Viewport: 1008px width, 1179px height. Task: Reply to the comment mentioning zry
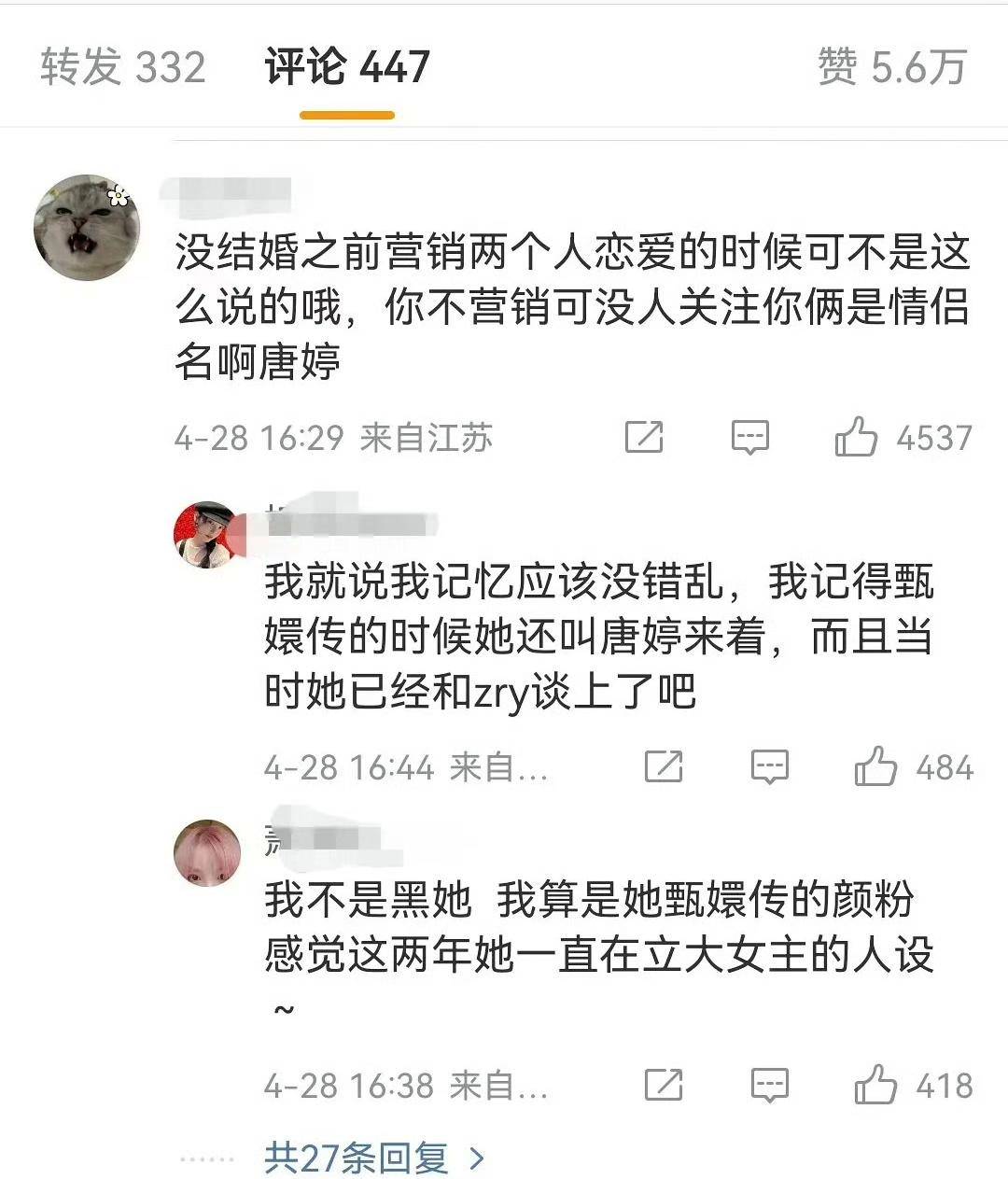pos(770,767)
